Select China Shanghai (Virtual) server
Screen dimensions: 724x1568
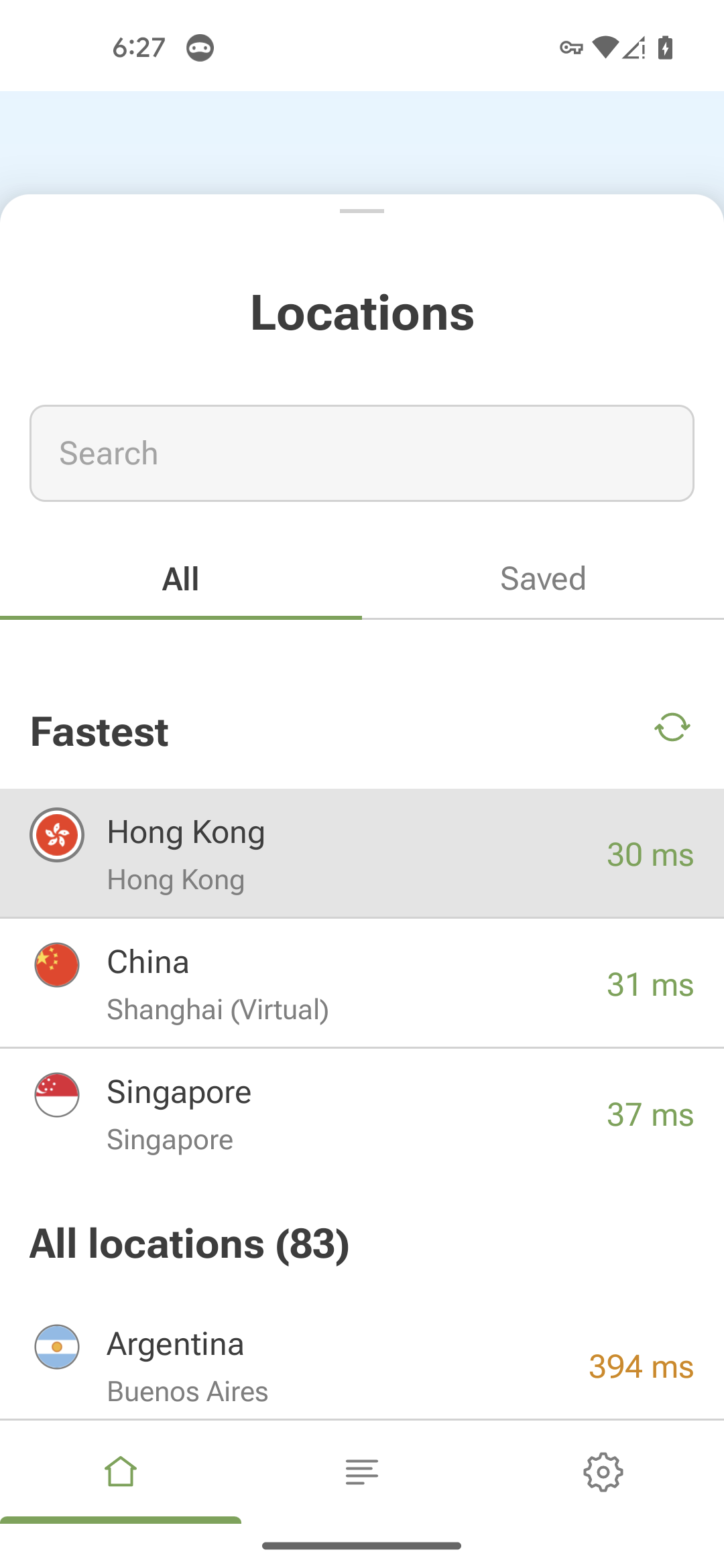tap(362, 984)
